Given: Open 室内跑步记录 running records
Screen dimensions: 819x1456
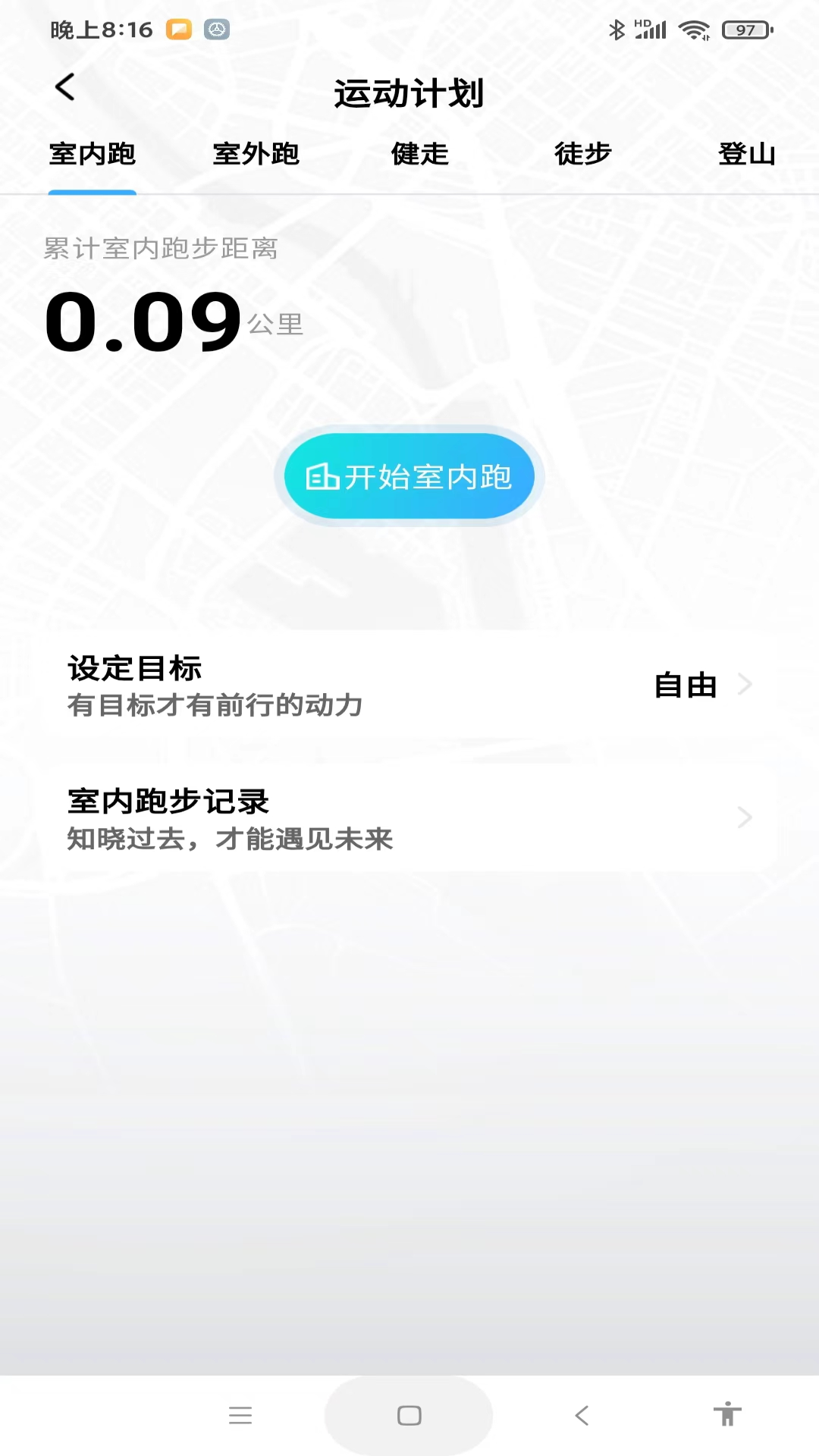Looking at the screenshot, I should tap(409, 818).
